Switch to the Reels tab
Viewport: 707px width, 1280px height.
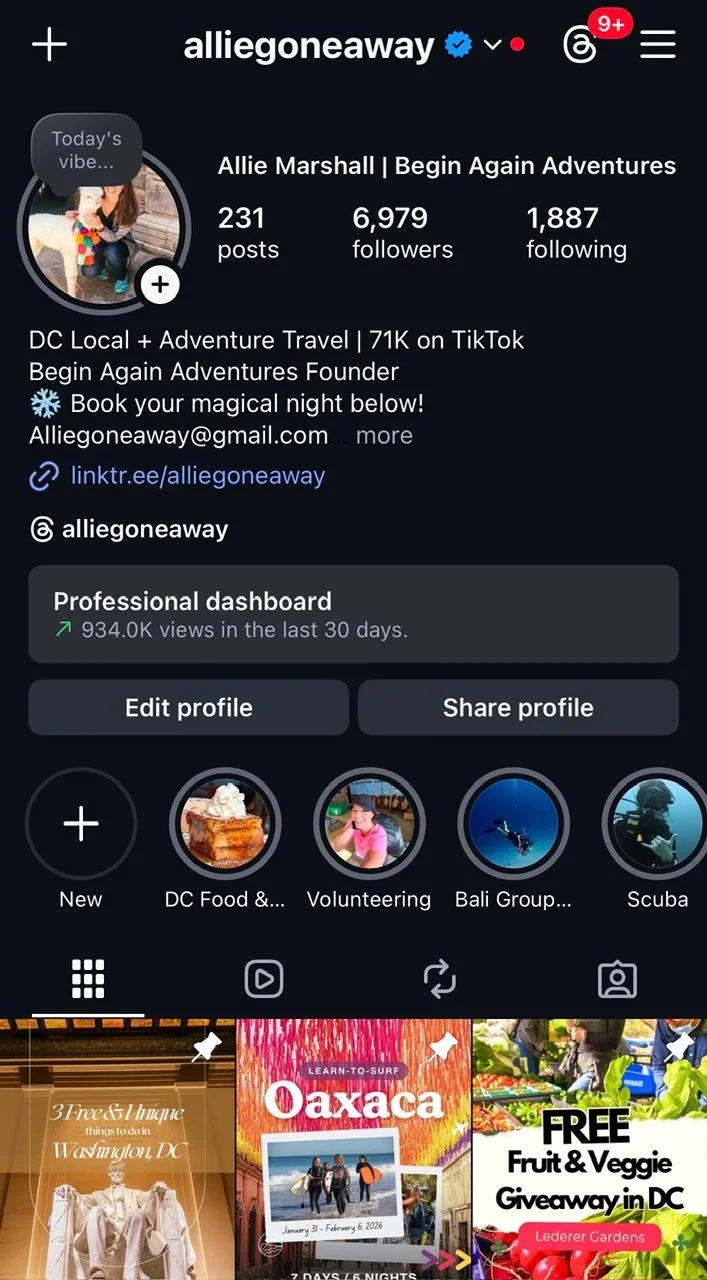pos(264,980)
